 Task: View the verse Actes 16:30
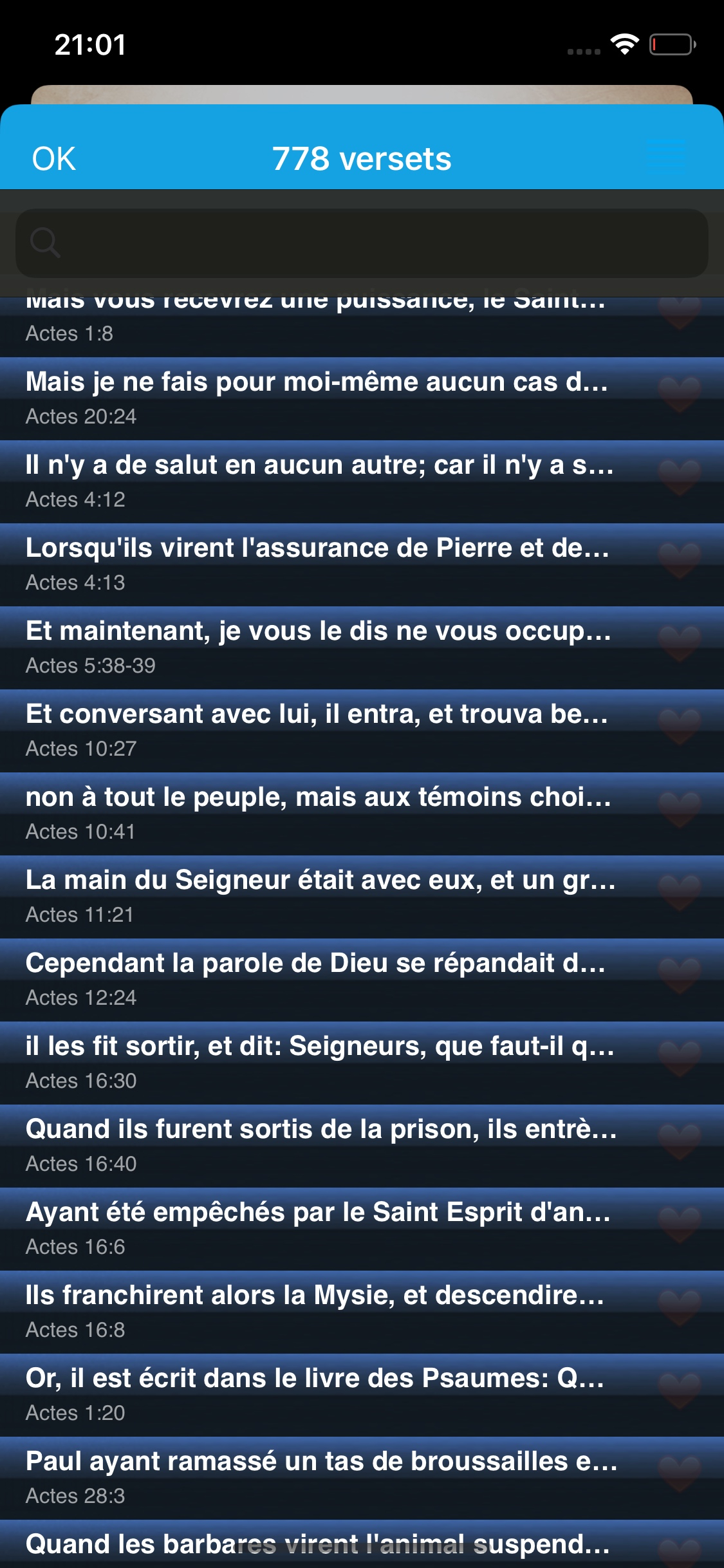(362, 1063)
